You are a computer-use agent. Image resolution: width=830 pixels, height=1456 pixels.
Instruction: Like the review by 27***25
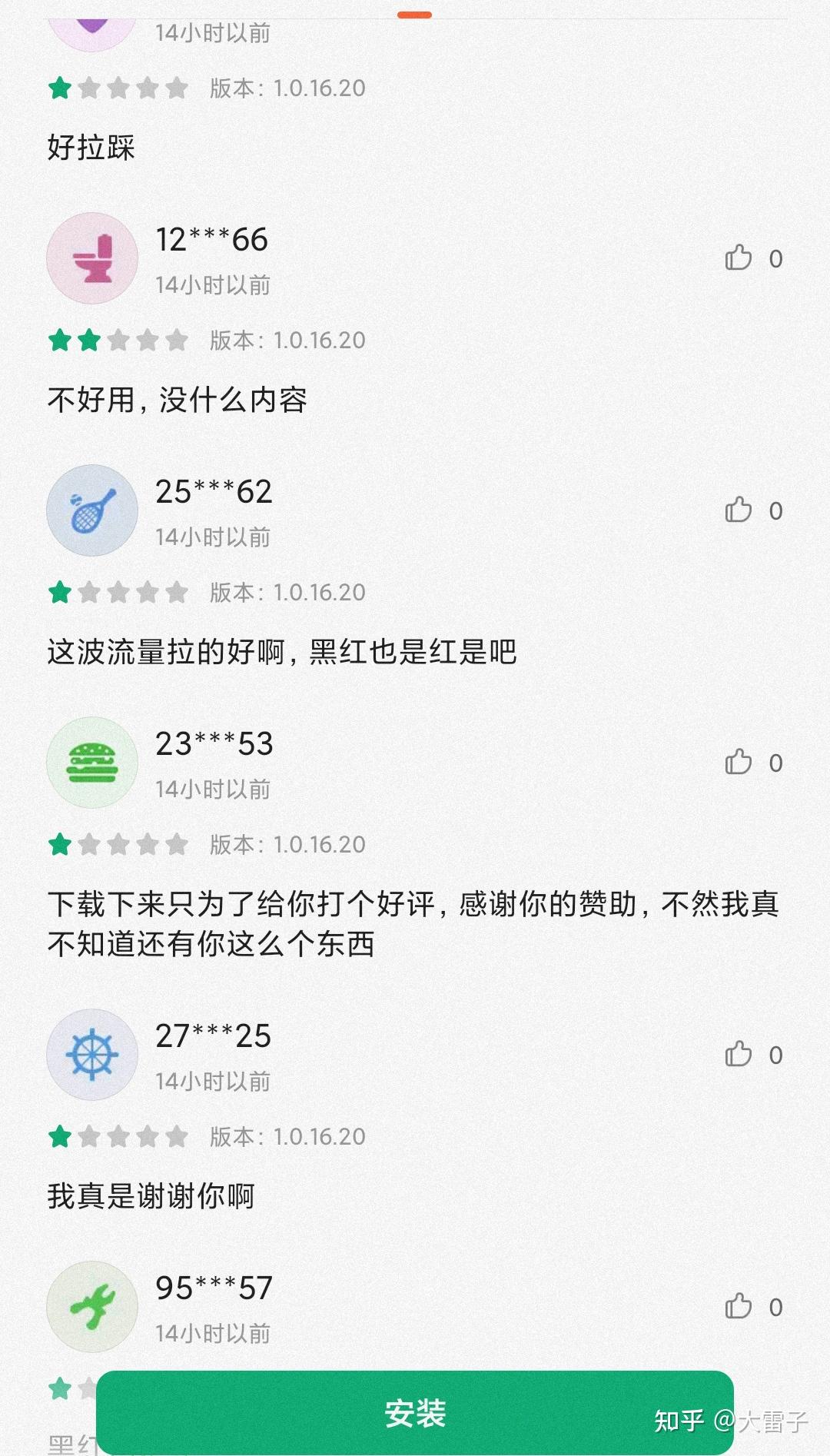[739, 1055]
